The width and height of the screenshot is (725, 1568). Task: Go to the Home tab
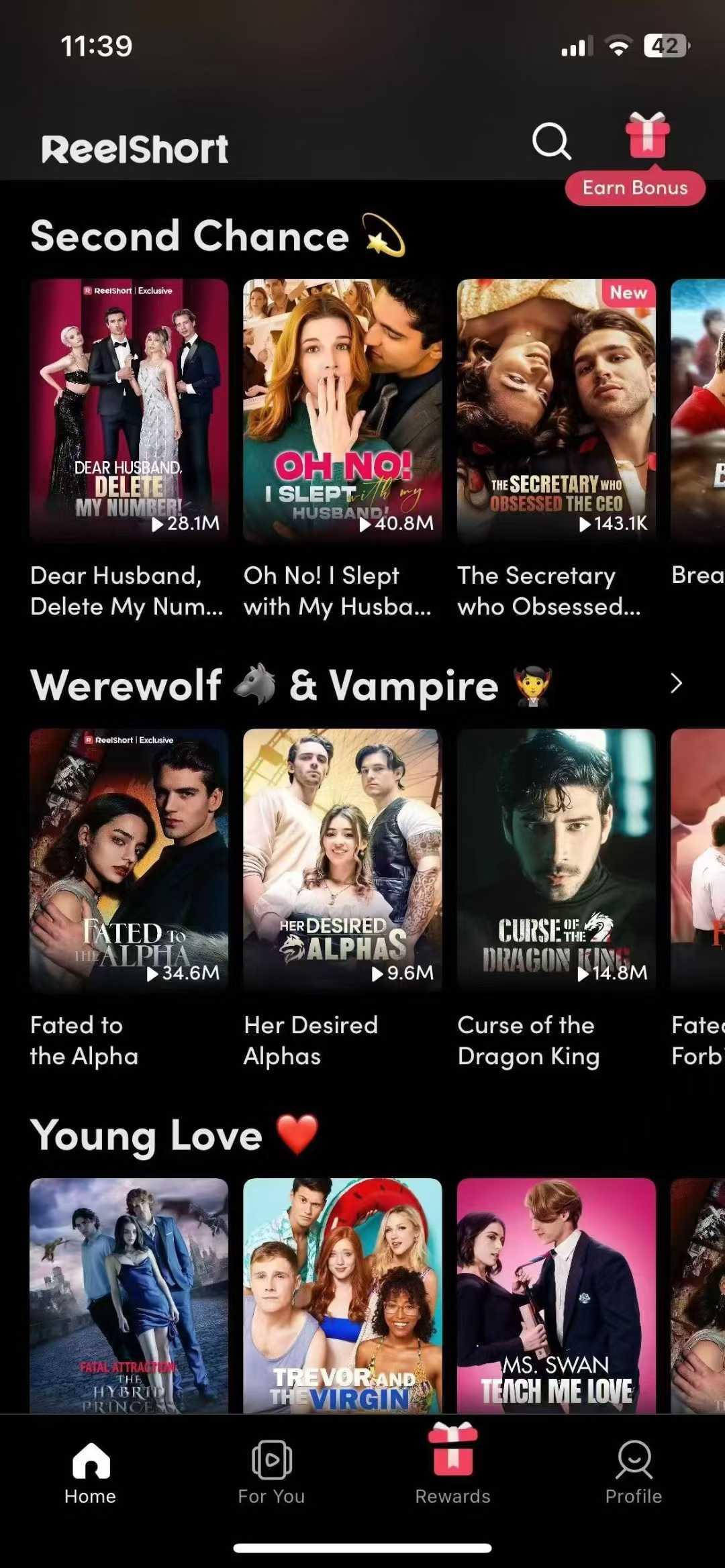click(91, 1471)
